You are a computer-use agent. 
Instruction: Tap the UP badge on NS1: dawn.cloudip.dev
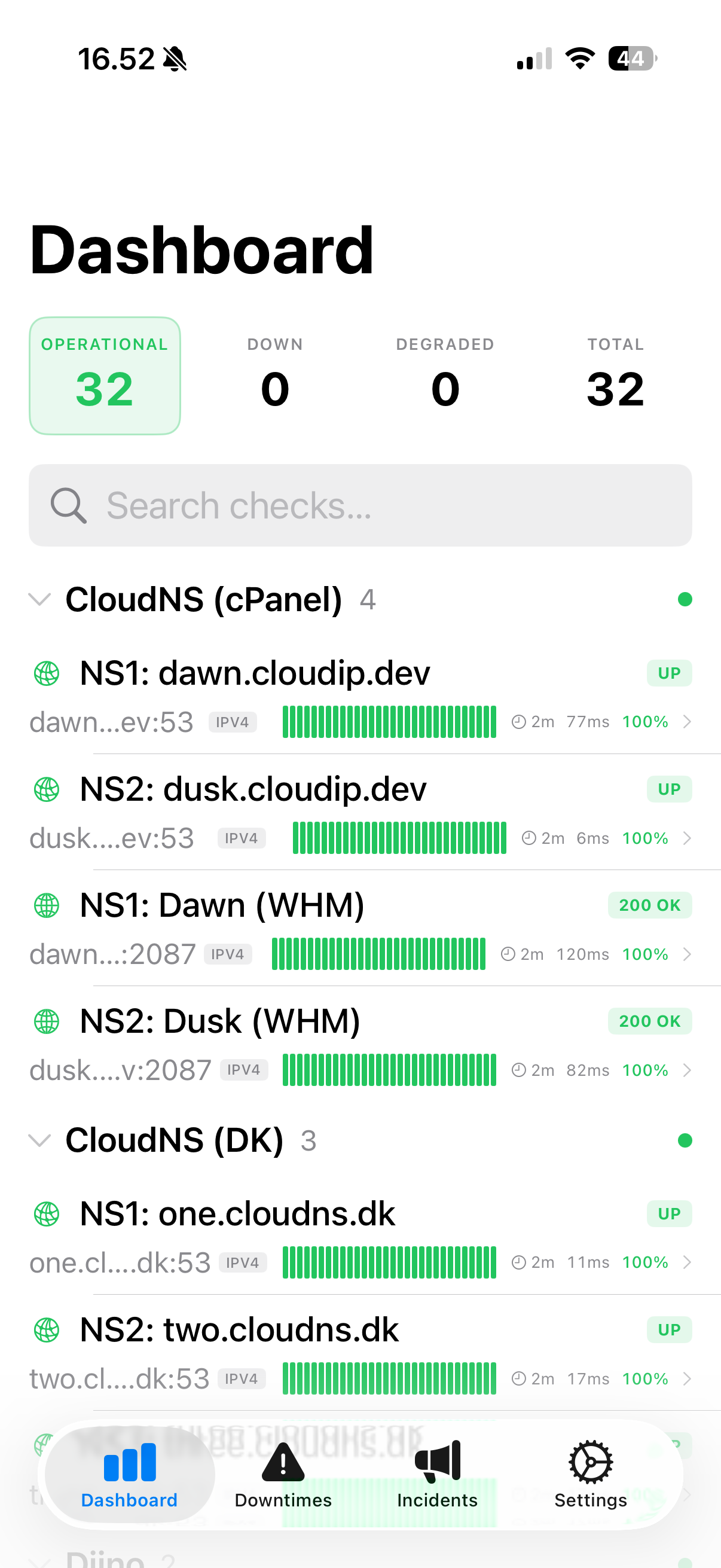coord(668,673)
